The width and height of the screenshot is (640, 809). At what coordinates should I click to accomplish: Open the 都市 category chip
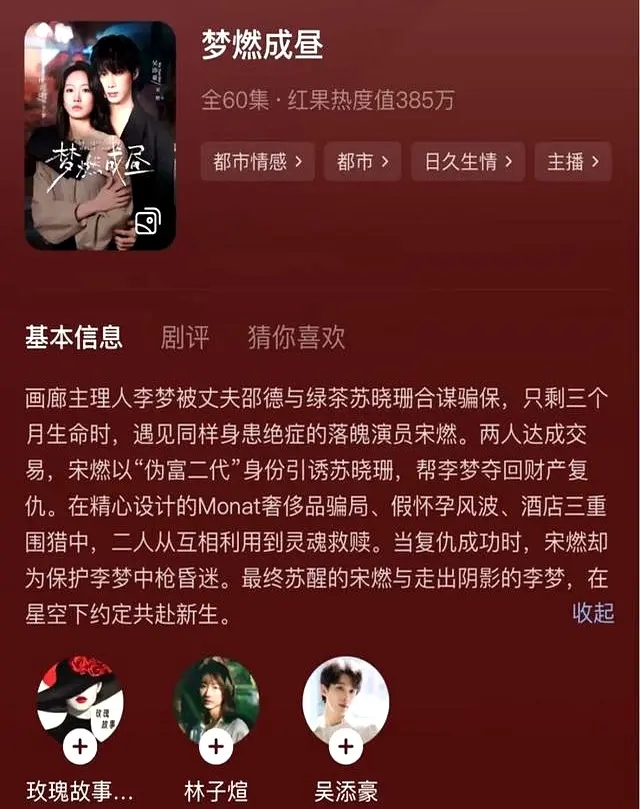pos(362,162)
